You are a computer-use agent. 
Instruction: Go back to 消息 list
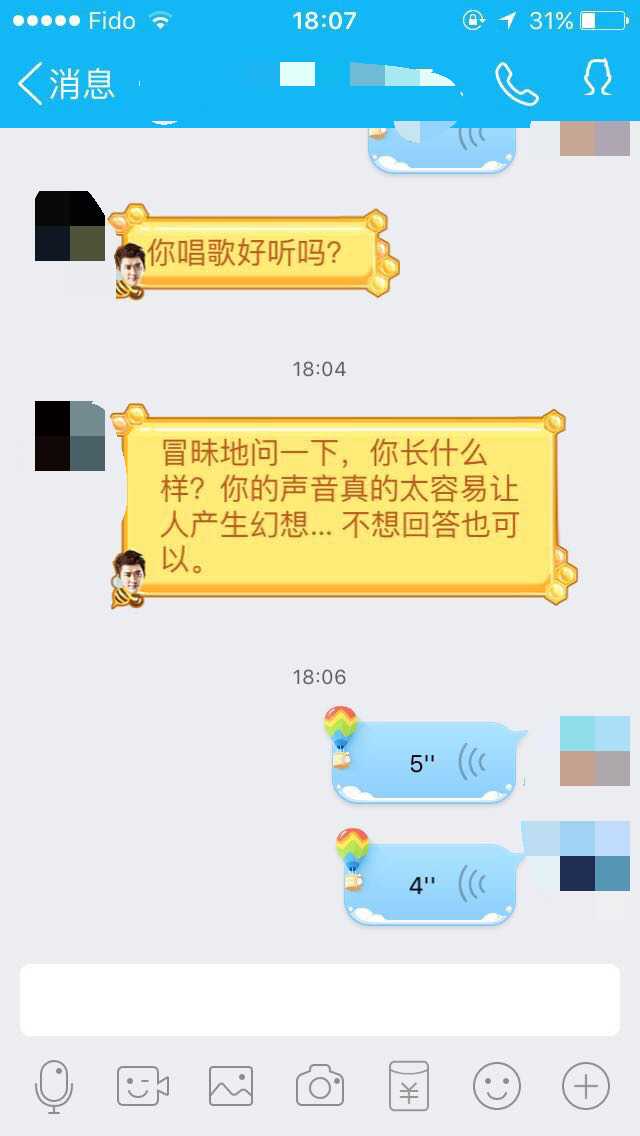tap(65, 83)
